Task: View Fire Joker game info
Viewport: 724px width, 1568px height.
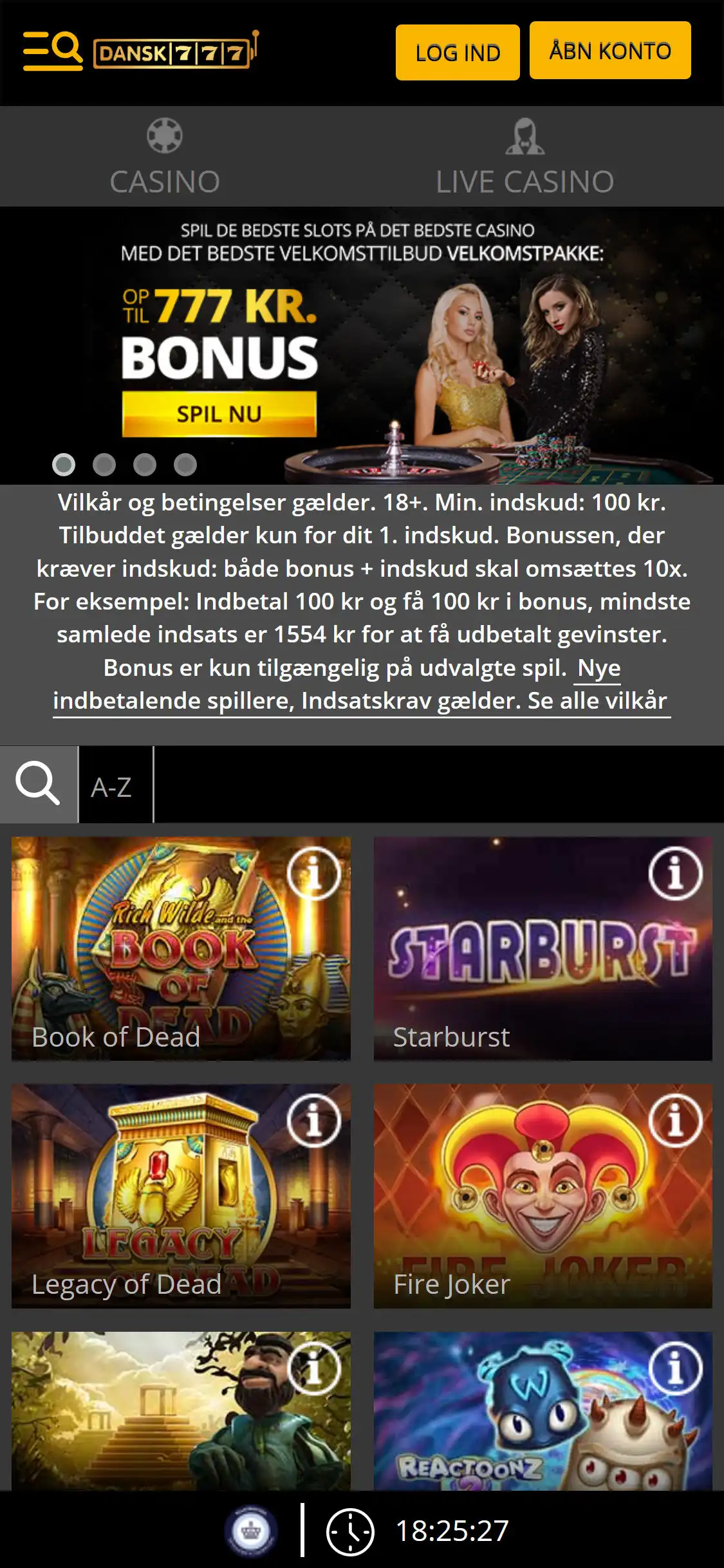Action: 675,1121
